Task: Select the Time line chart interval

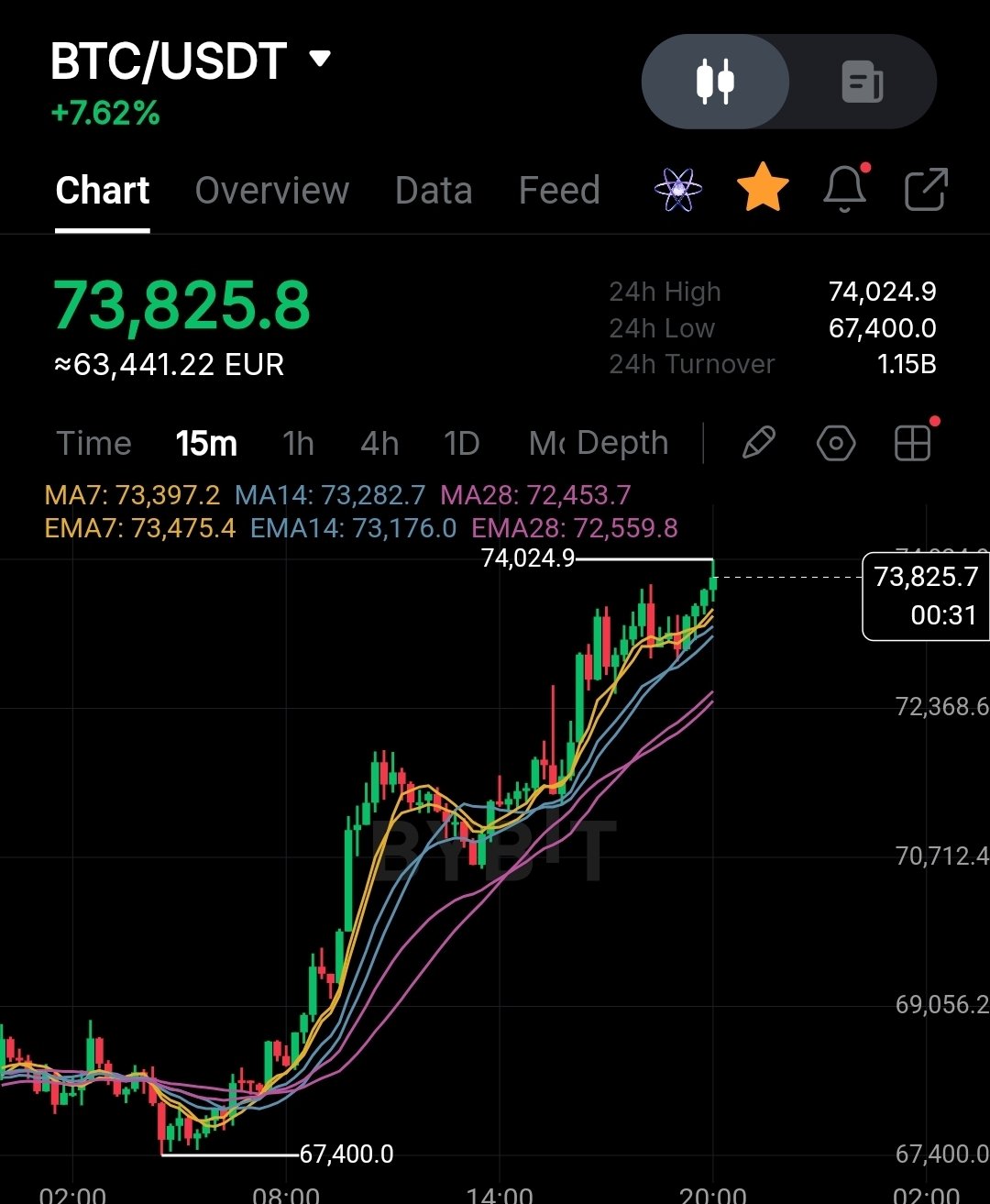Action: (94, 444)
